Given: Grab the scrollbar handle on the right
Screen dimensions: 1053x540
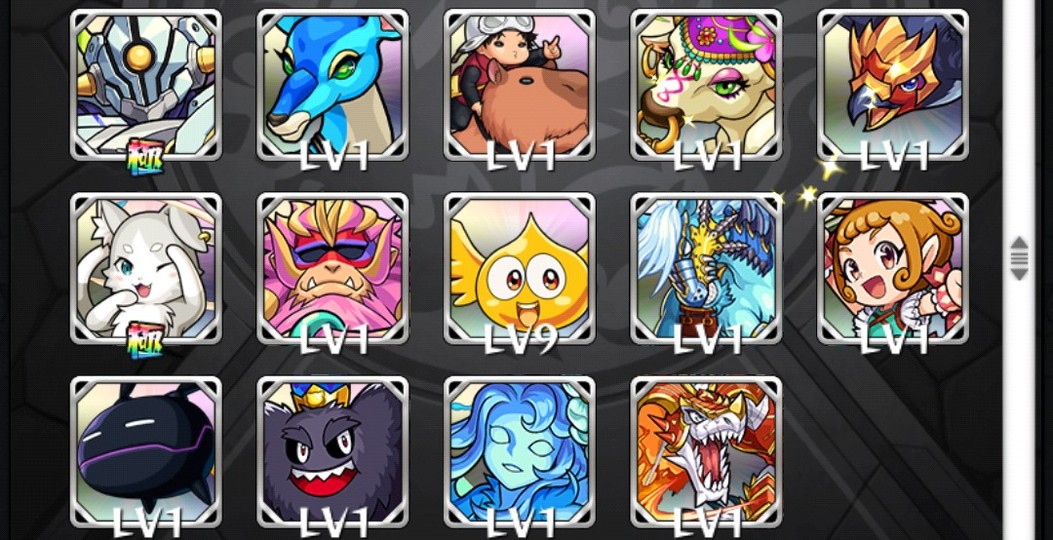Looking at the screenshot, I should 1020,259.
